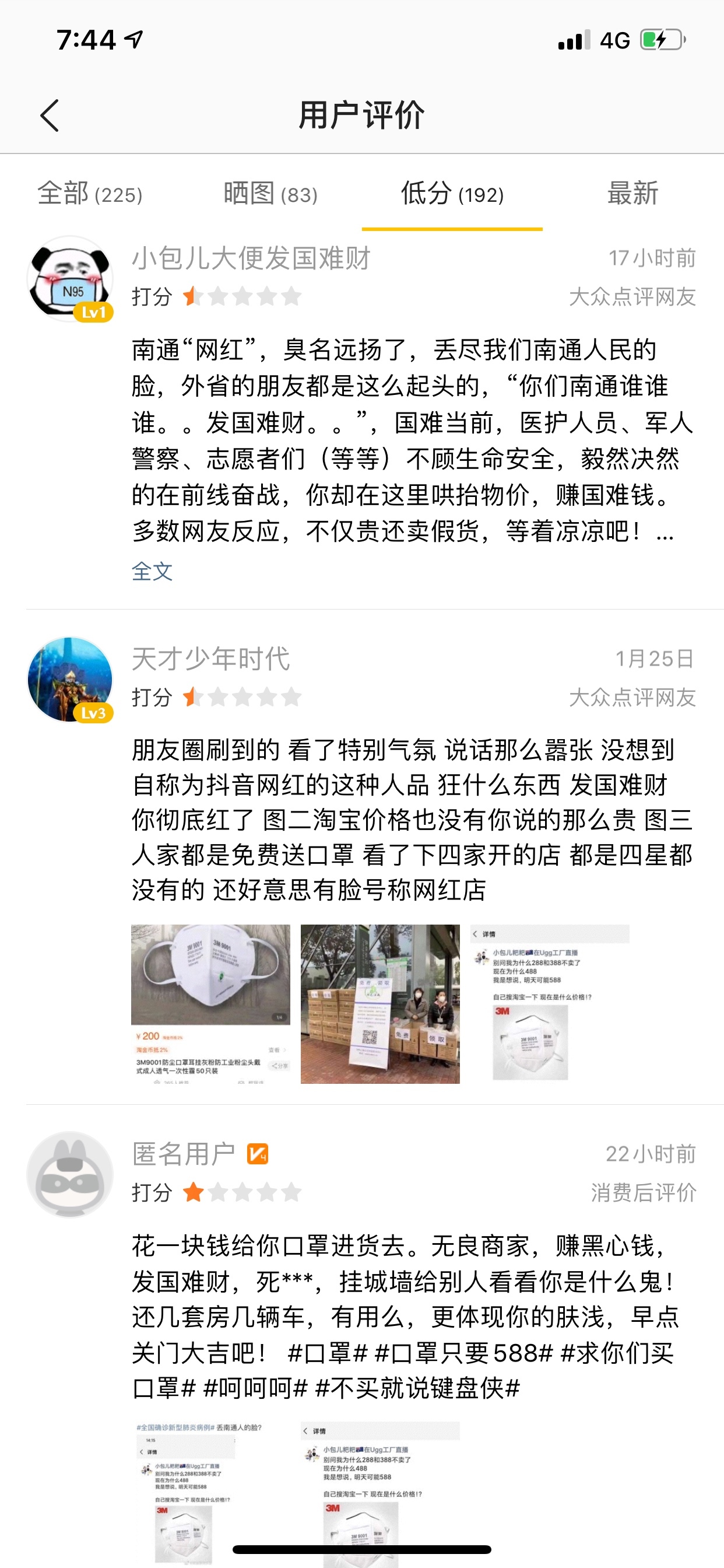This screenshot has width=724, height=1568.
Task: View the ¥200 mask listing photo
Action: click(210, 1003)
